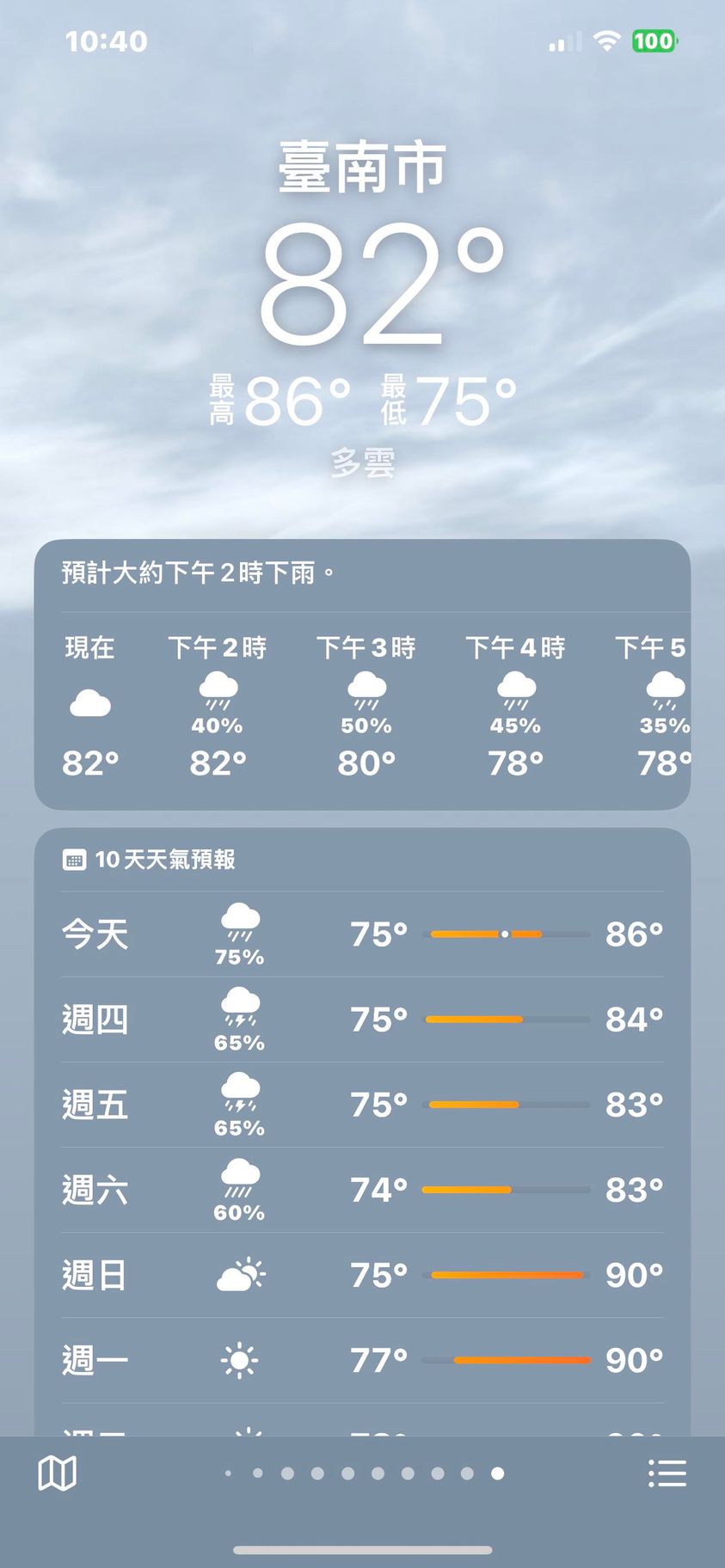Viewport: 725px width, 1568px height.
Task: View the 週四 daily forecast
Action: click(362, 1019)
